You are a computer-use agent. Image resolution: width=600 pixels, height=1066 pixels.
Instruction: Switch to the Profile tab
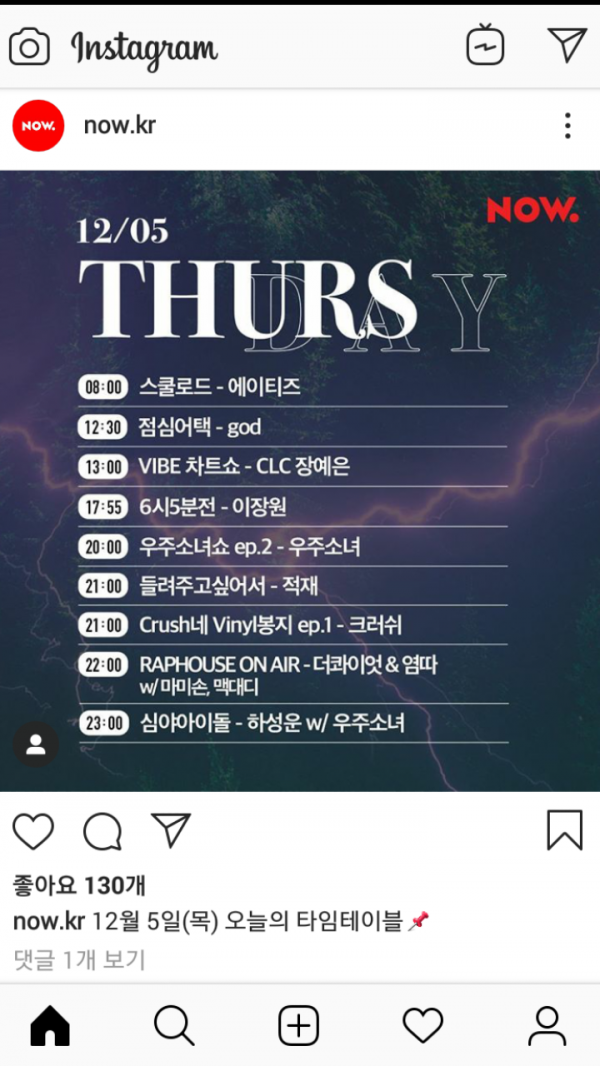[547, 1026]
